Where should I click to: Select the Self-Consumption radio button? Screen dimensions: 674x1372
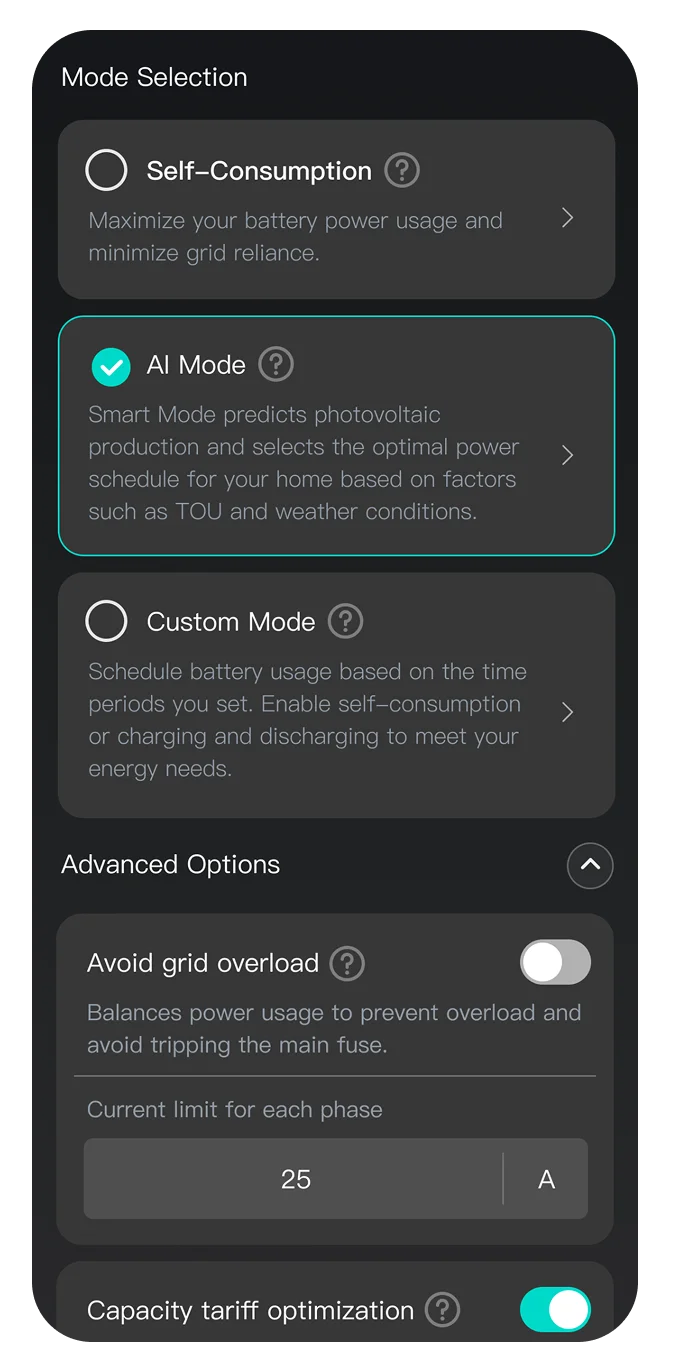pyautogui.click(x=107, y=170)
